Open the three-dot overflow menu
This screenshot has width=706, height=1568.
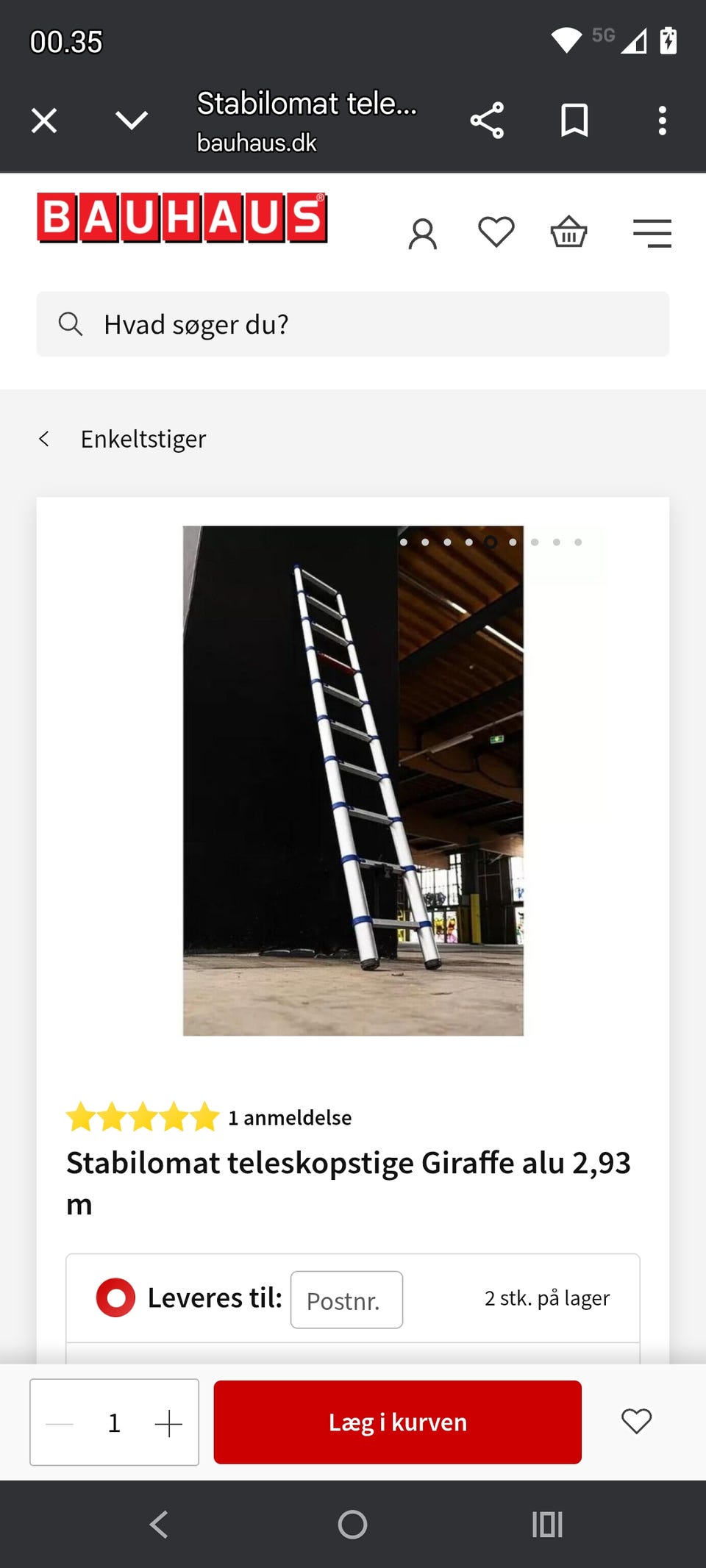click(661, 120)
